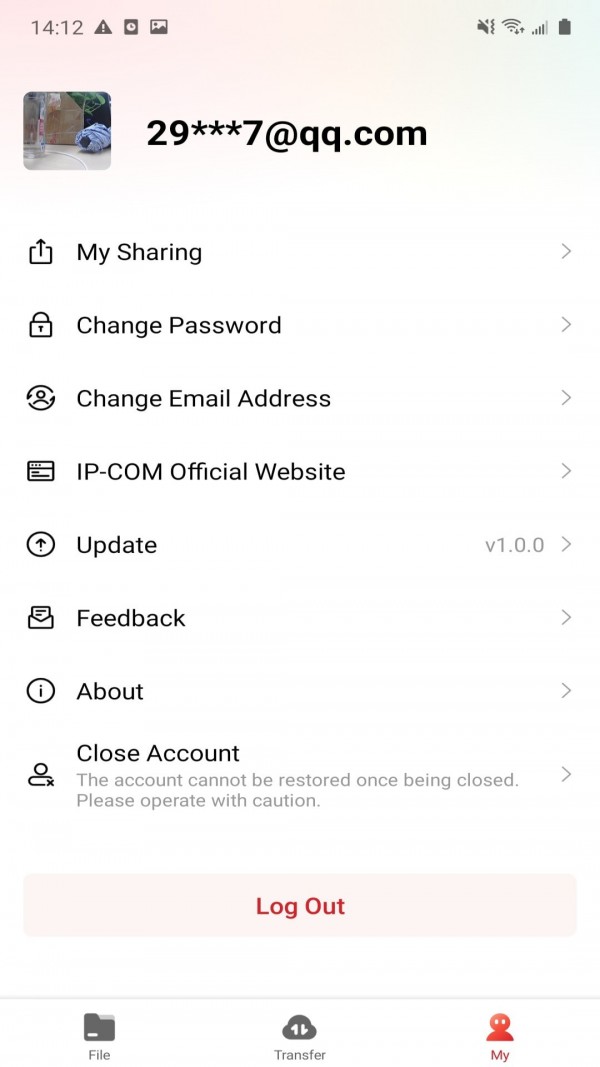Switch to the File tab
The width and height of the screenshot is (600, 1067).
pos(99,1035)
